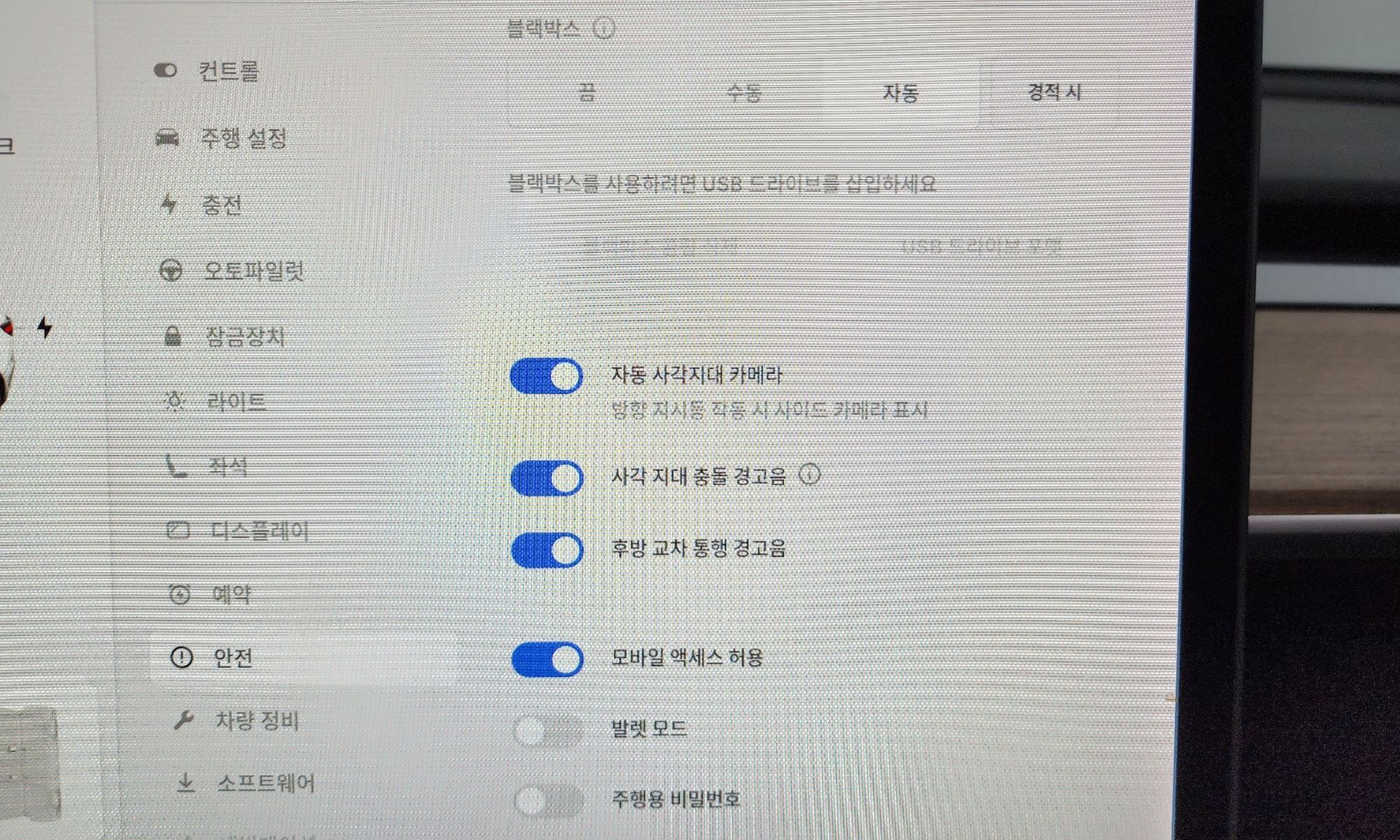
Task: Set 블랙박스 mode to 끔
Action: pos(587,92)
